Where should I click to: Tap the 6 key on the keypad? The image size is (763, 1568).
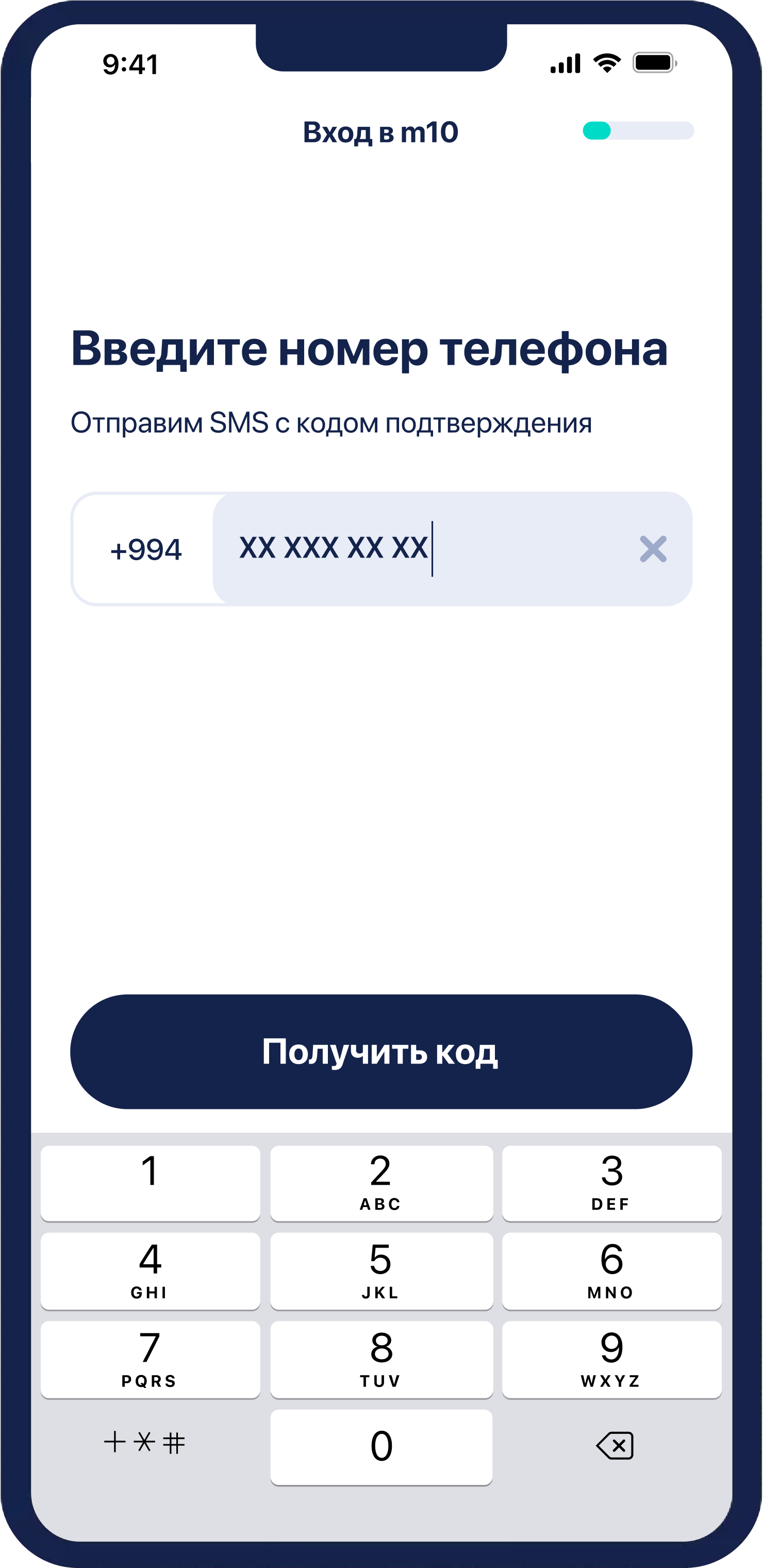pos(611,1271)
